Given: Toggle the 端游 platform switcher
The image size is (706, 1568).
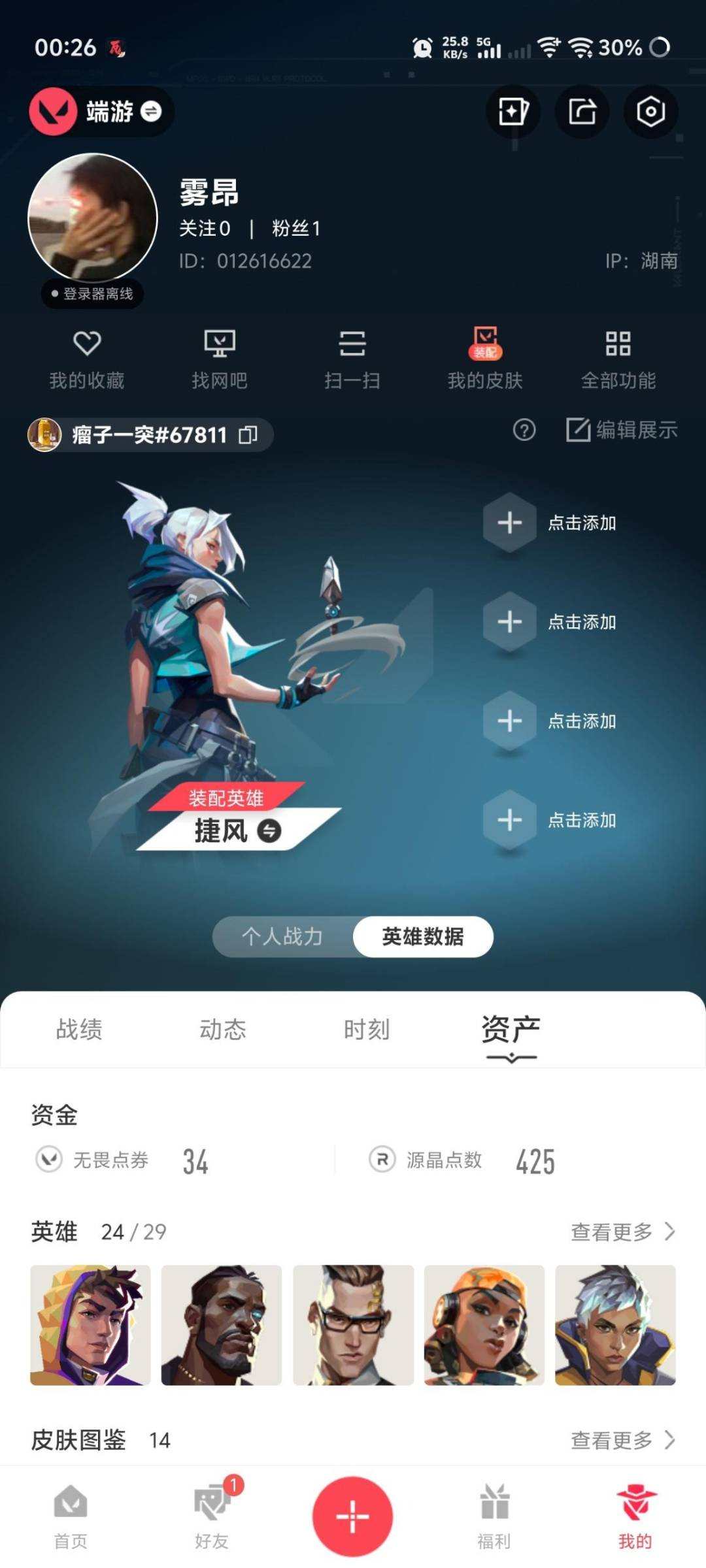Looking at the screenshot, I should 152,112.
